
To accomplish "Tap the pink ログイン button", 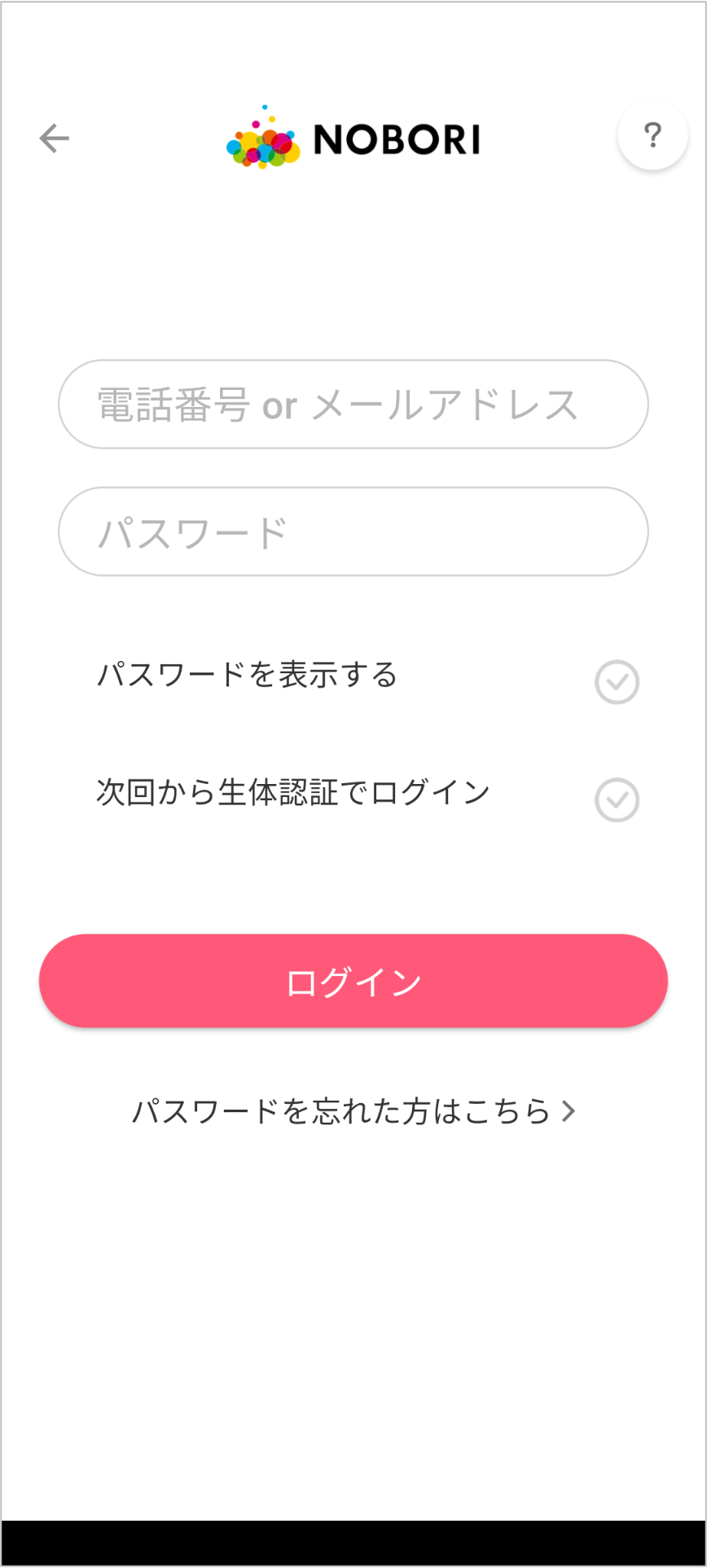I will [353, 981].
